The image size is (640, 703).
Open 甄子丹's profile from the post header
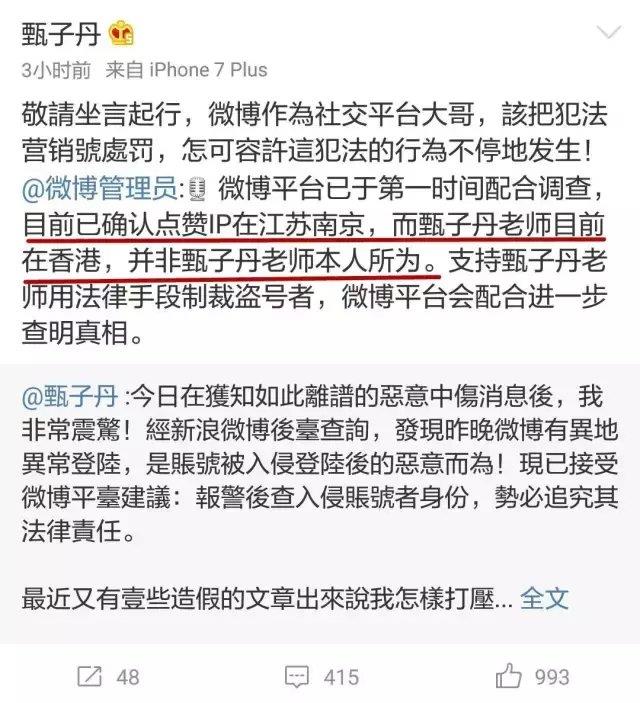point(61,35)
